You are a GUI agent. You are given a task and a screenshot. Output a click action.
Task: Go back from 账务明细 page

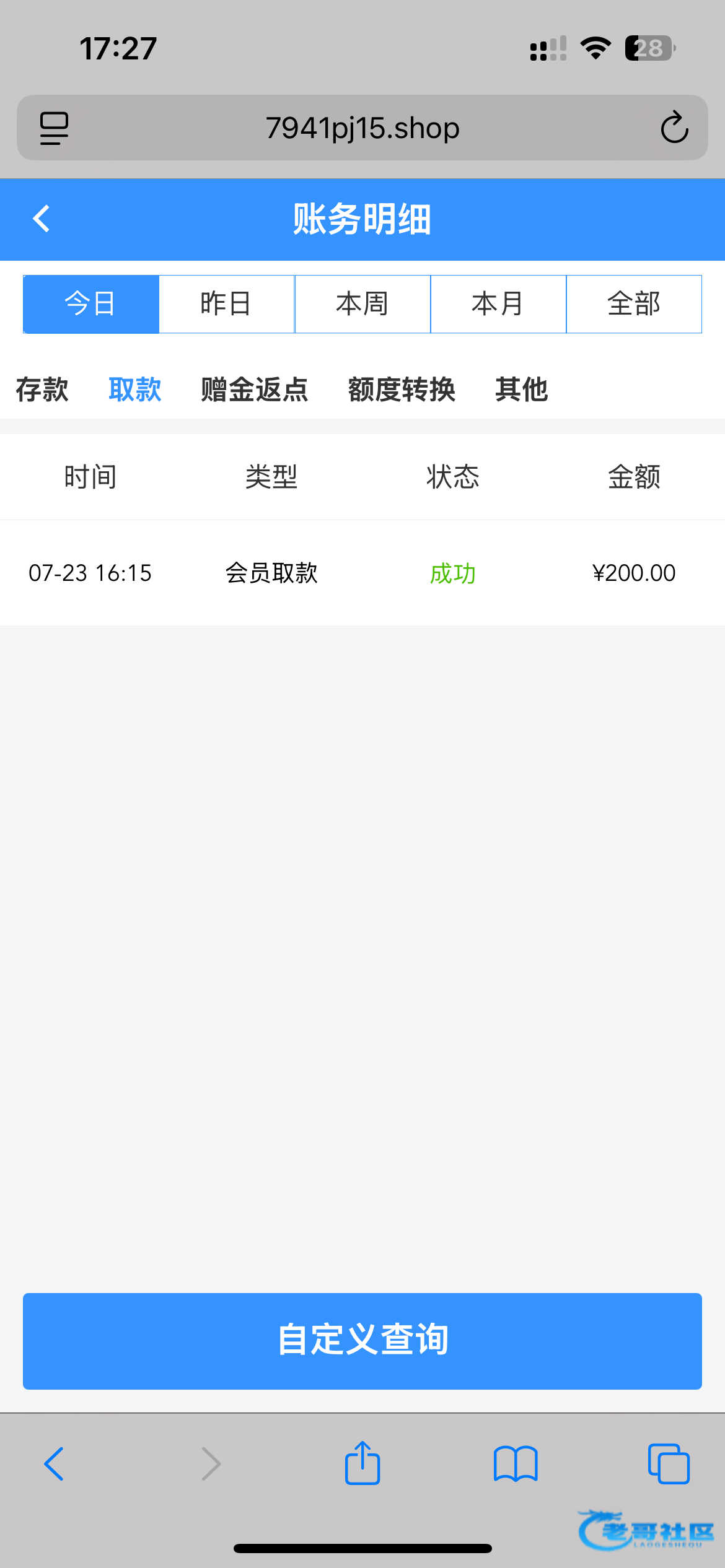tap(42, 219)
